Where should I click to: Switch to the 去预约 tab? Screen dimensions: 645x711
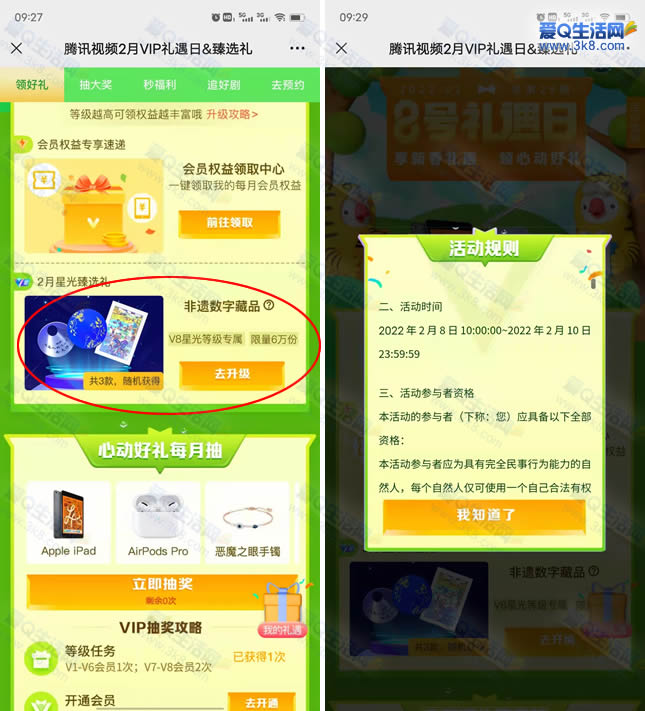pyautogui.click(x=287, y=85)
